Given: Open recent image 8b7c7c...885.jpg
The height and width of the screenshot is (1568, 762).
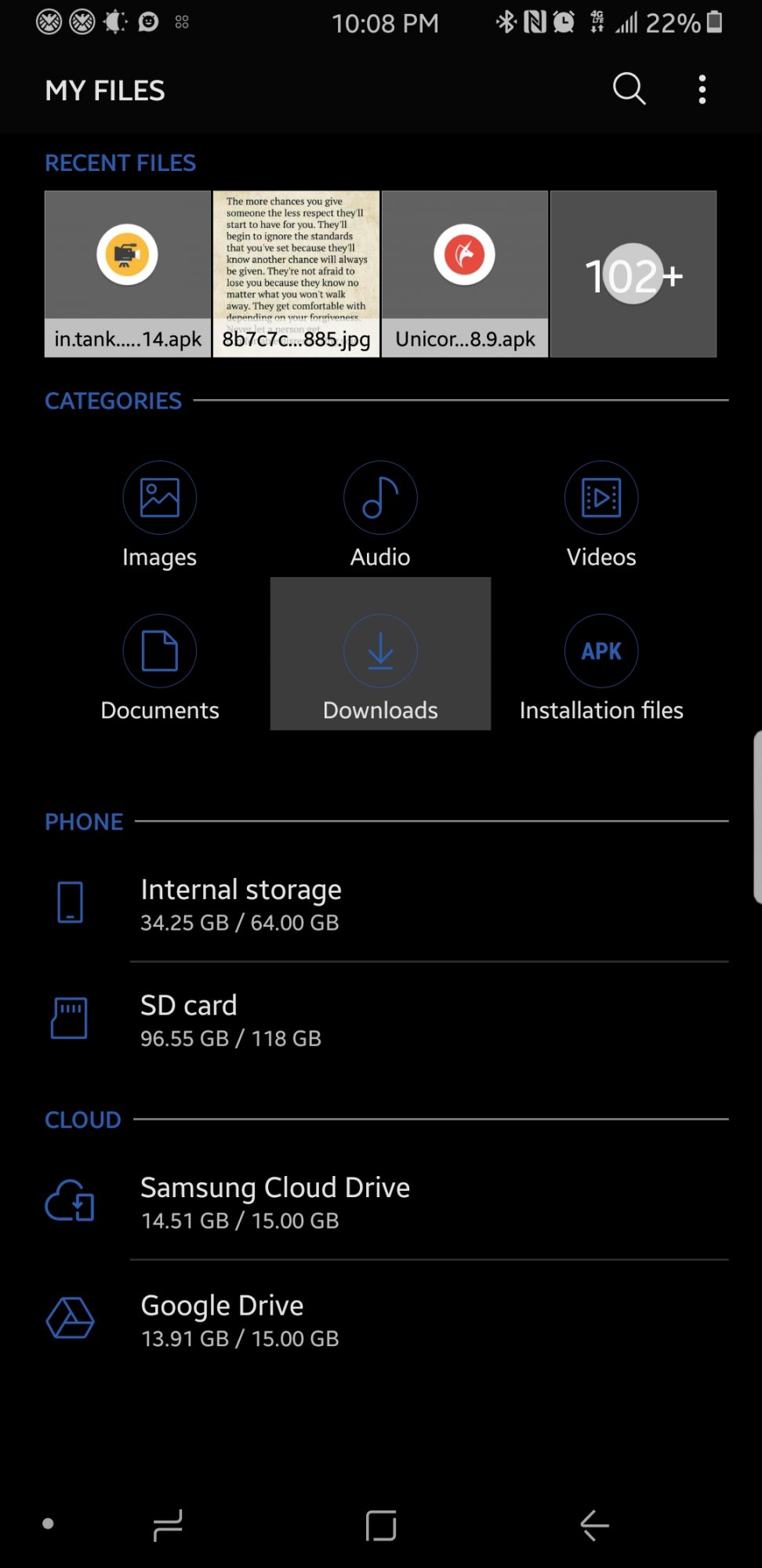Looking at the screenshot, I should point(296,274).
